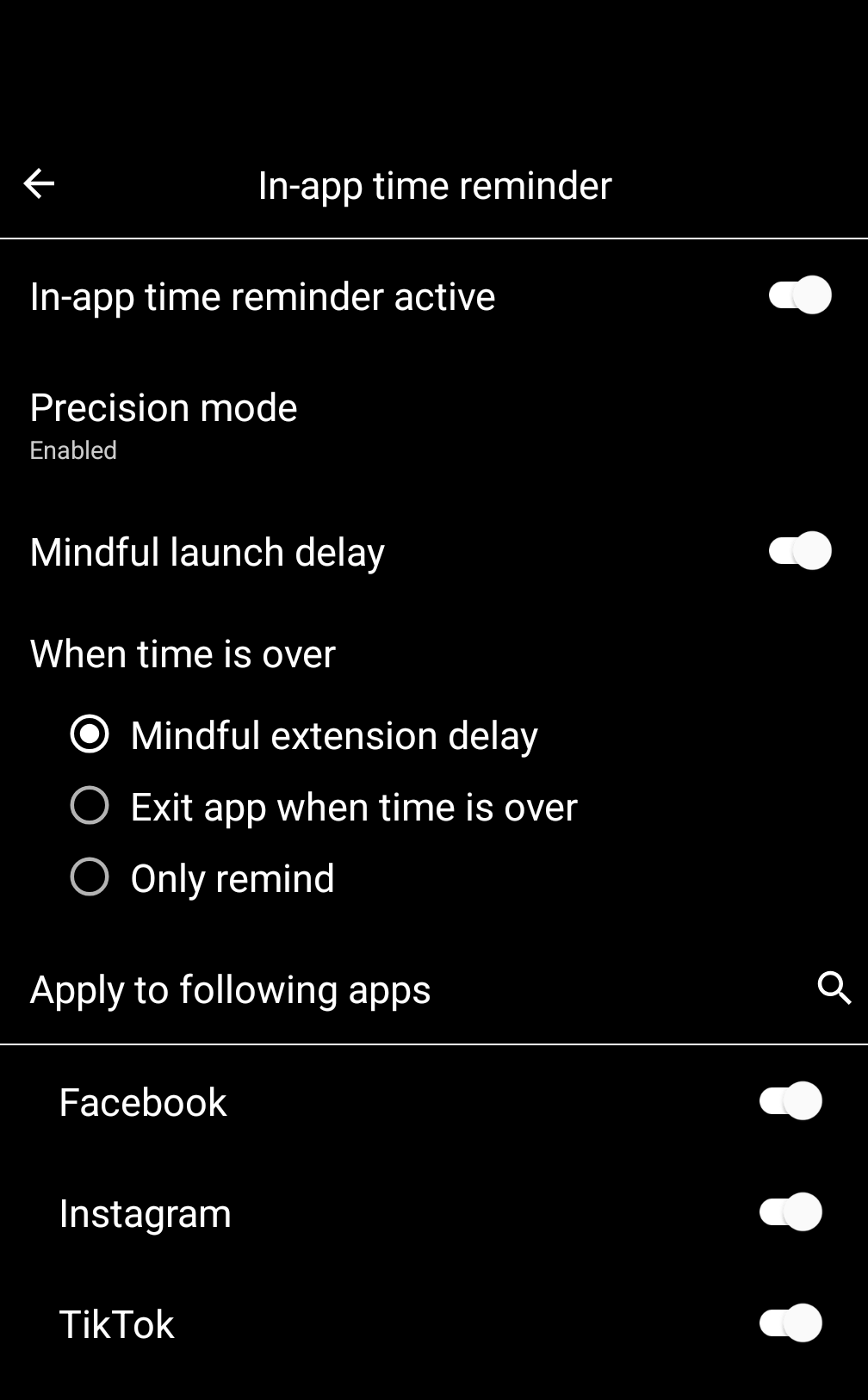This screenshot has width=868, height=1400.
Task: Select the Only remind option
Action: point(90,877)
